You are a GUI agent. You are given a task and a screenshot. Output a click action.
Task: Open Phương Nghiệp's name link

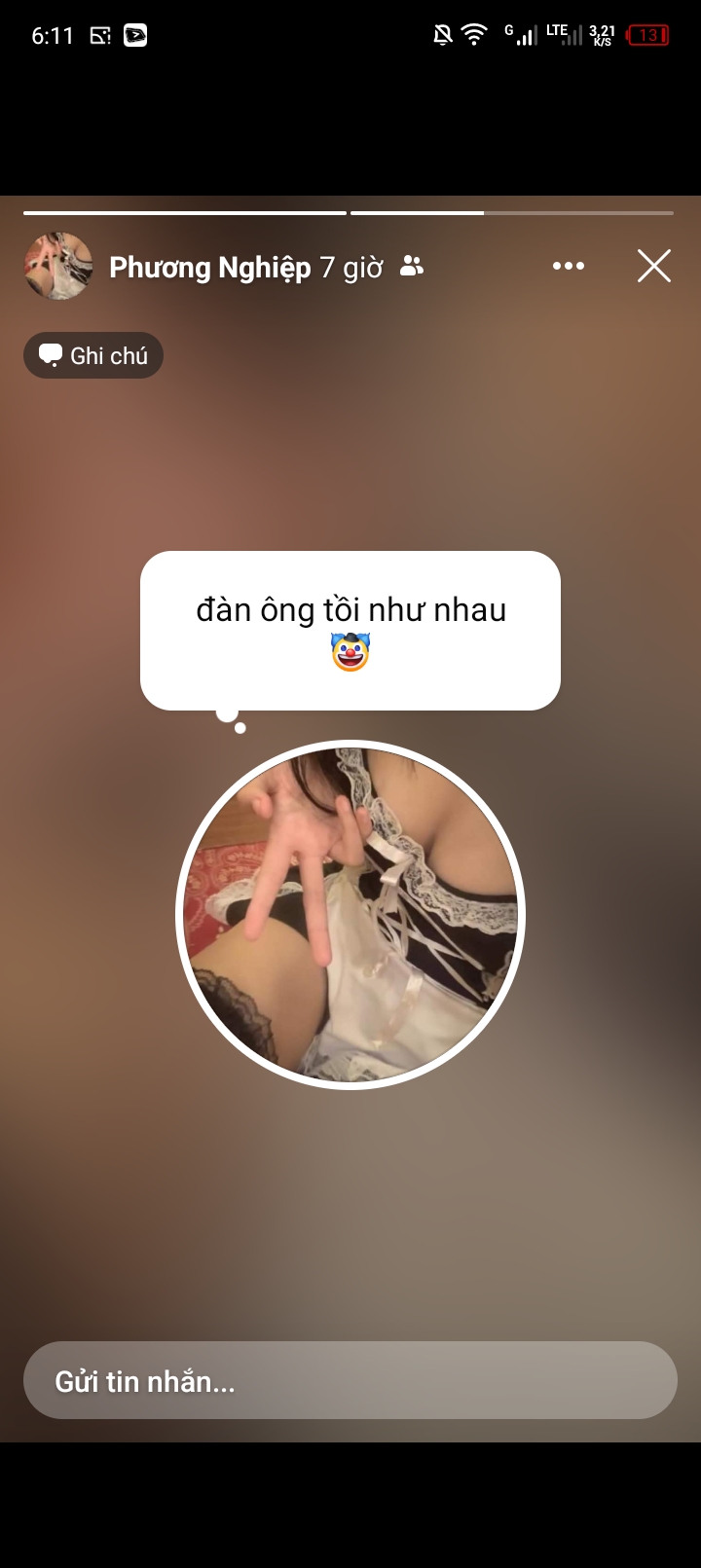[x=209, y=267]
